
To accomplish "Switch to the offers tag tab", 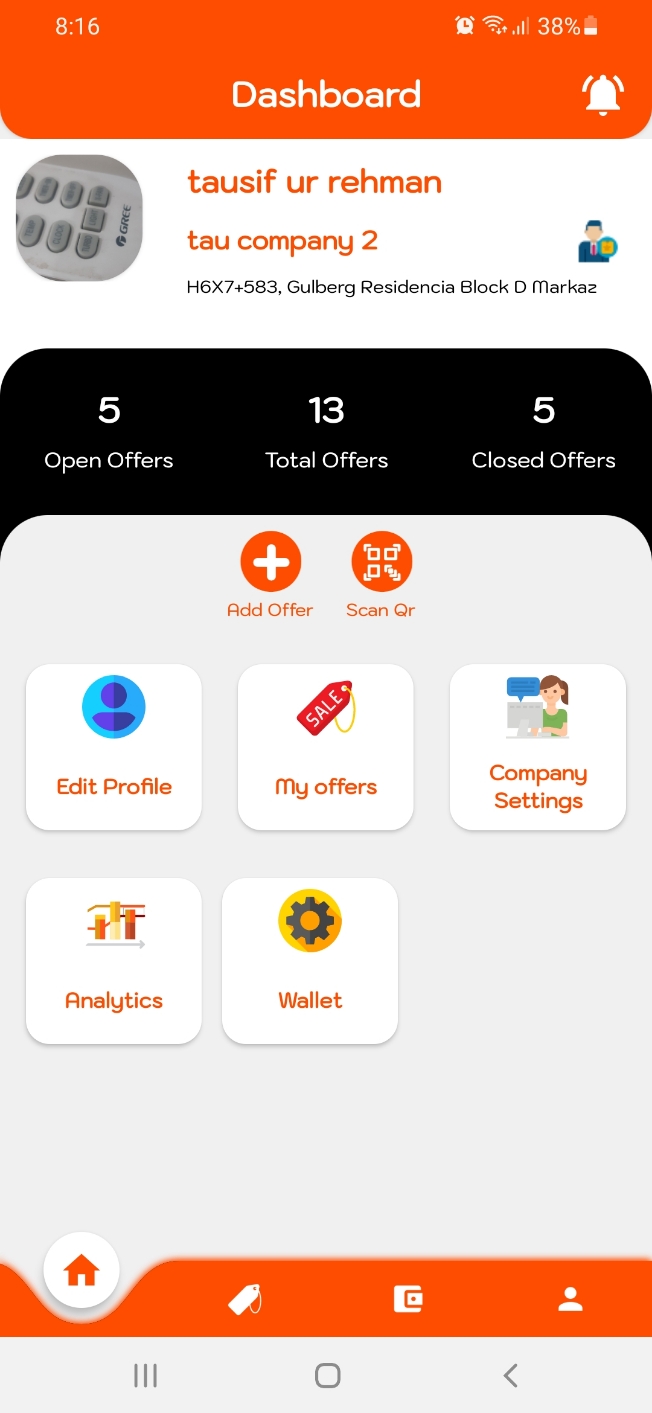I will click(244, 1299).
